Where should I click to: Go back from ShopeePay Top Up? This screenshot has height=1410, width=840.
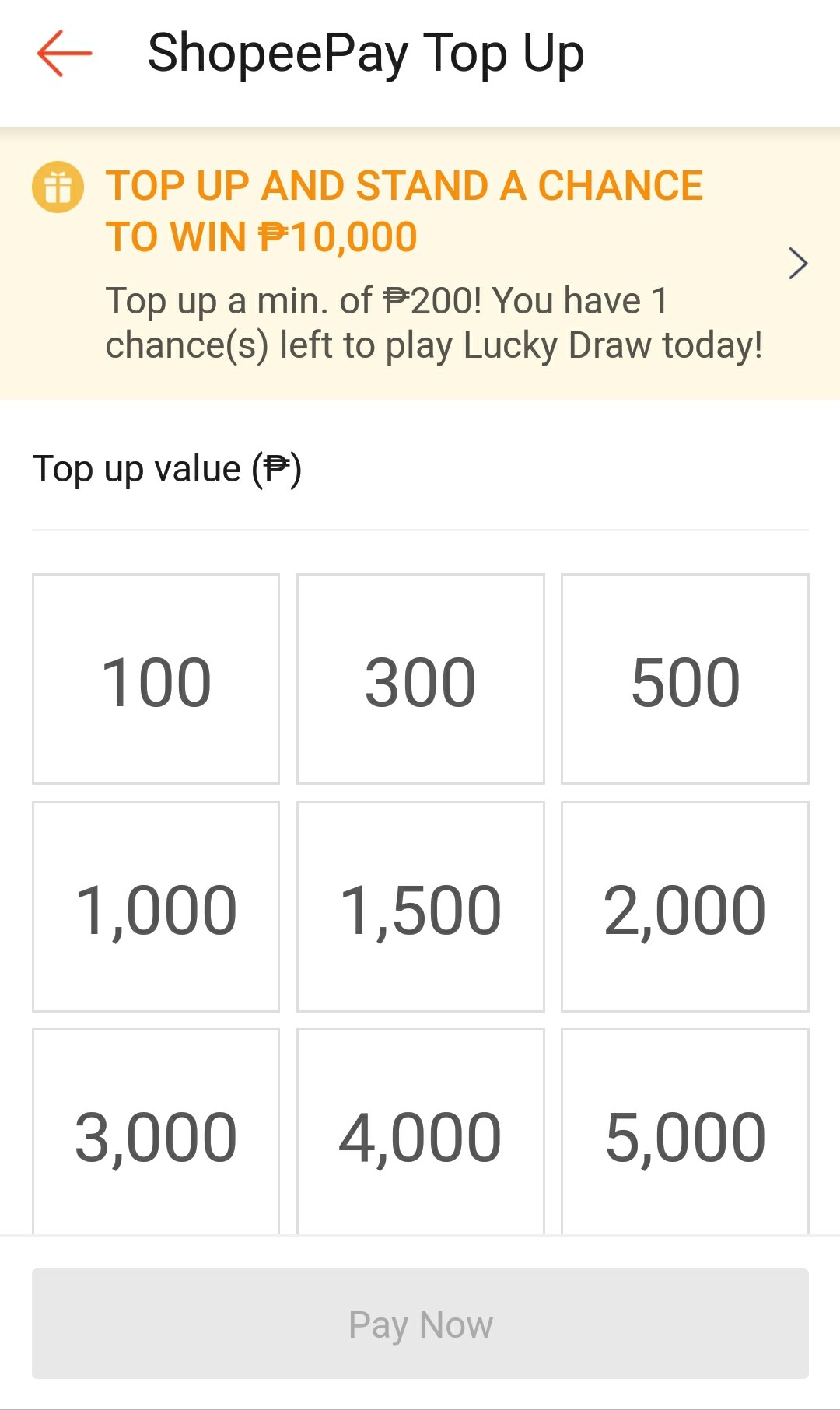tap(65, 54)
